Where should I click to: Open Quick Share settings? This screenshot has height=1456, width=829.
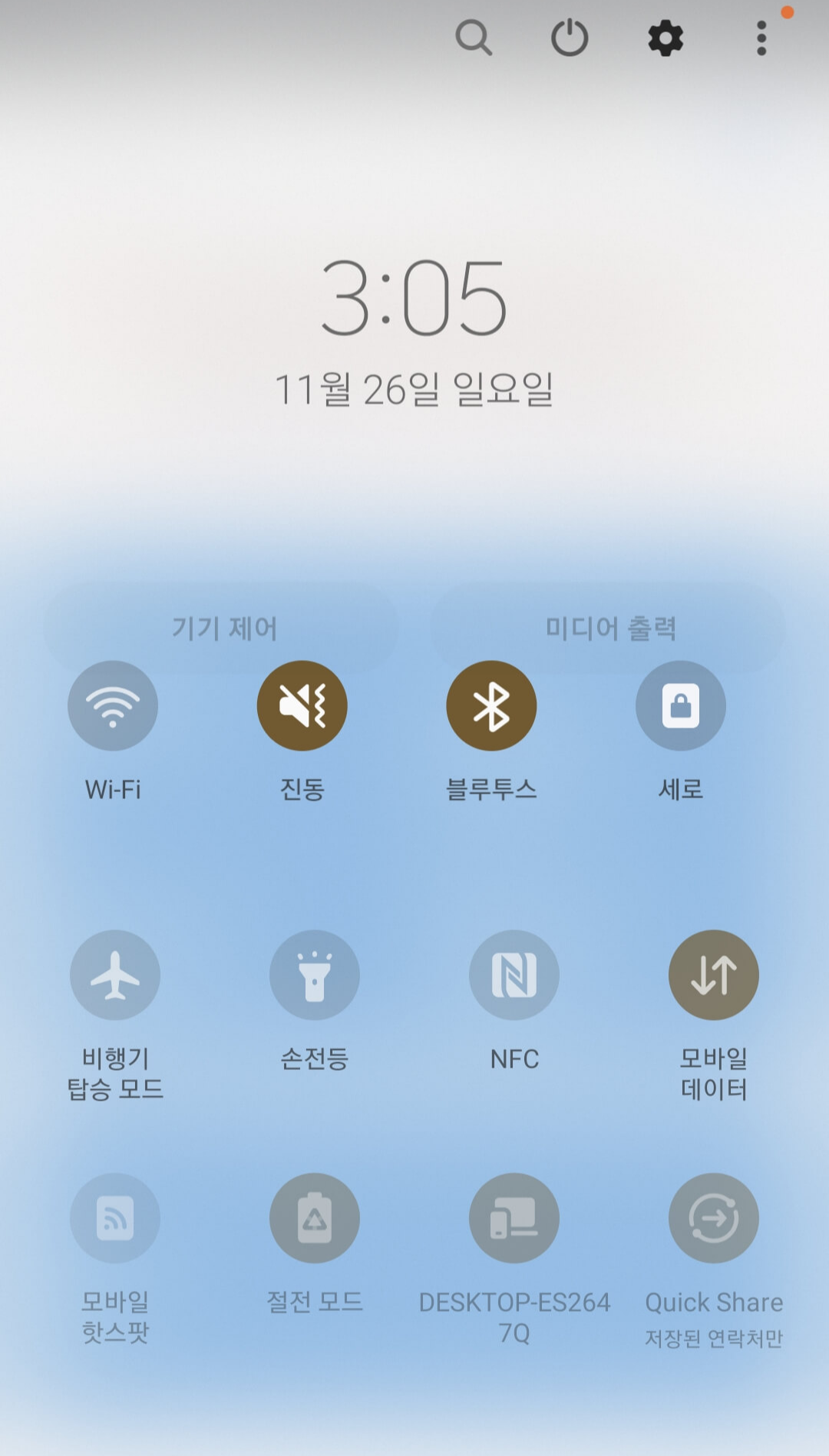713,1217
